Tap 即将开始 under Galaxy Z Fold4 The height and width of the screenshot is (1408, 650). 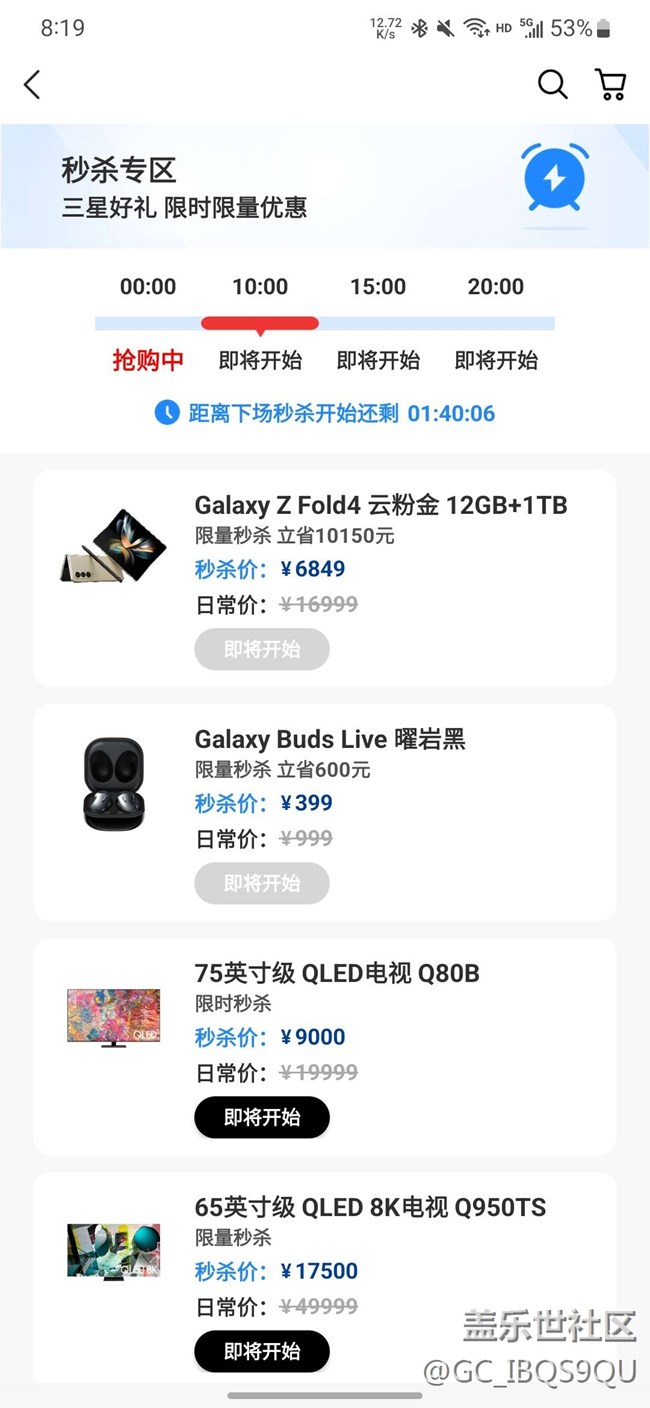[262, 650]
